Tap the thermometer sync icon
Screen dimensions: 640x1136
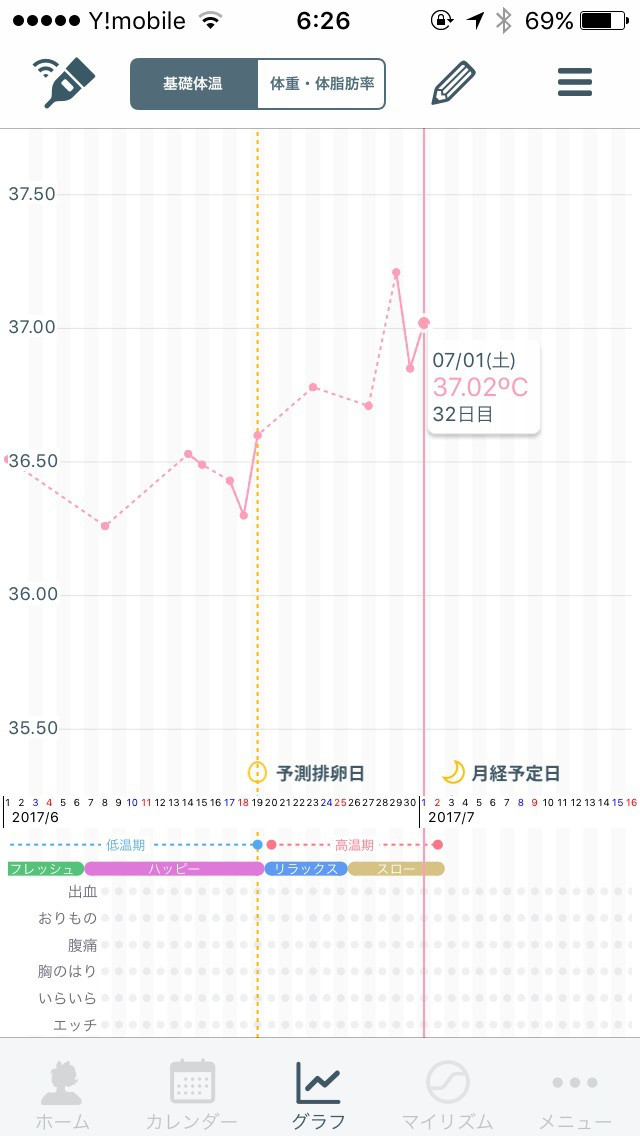coord(63,83)
